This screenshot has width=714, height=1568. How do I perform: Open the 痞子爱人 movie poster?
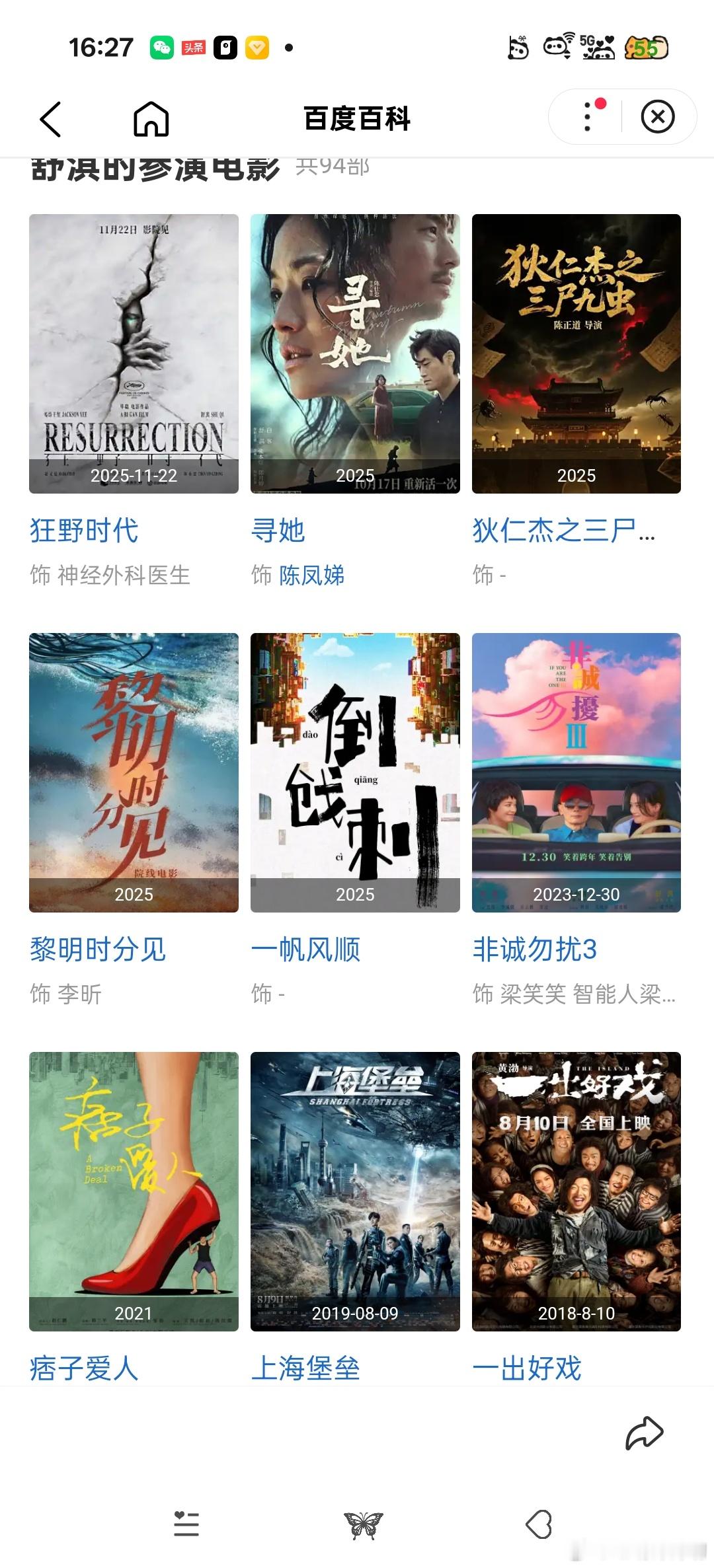[134, 1191]
